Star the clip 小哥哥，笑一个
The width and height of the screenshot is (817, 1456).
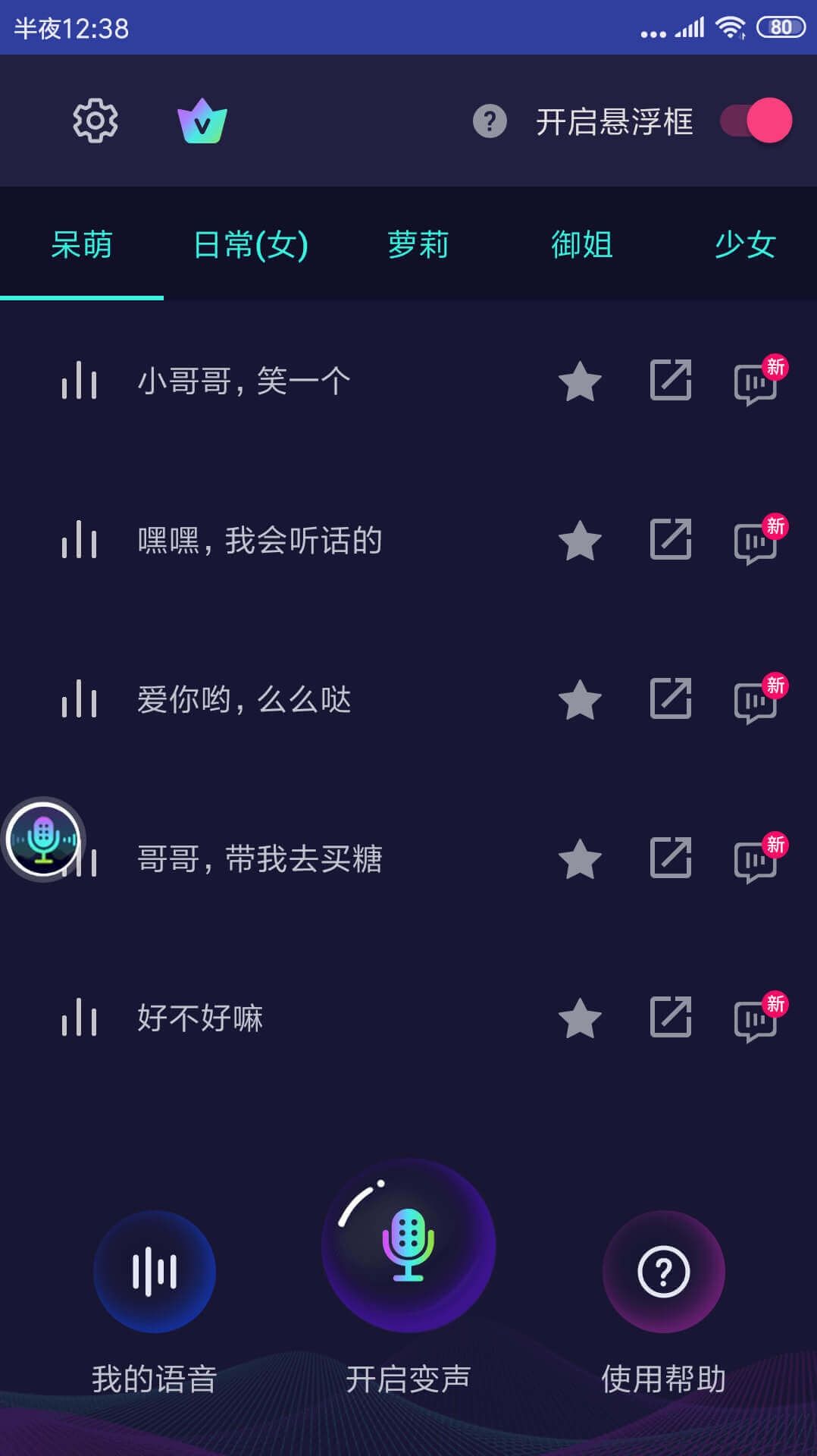580,381
